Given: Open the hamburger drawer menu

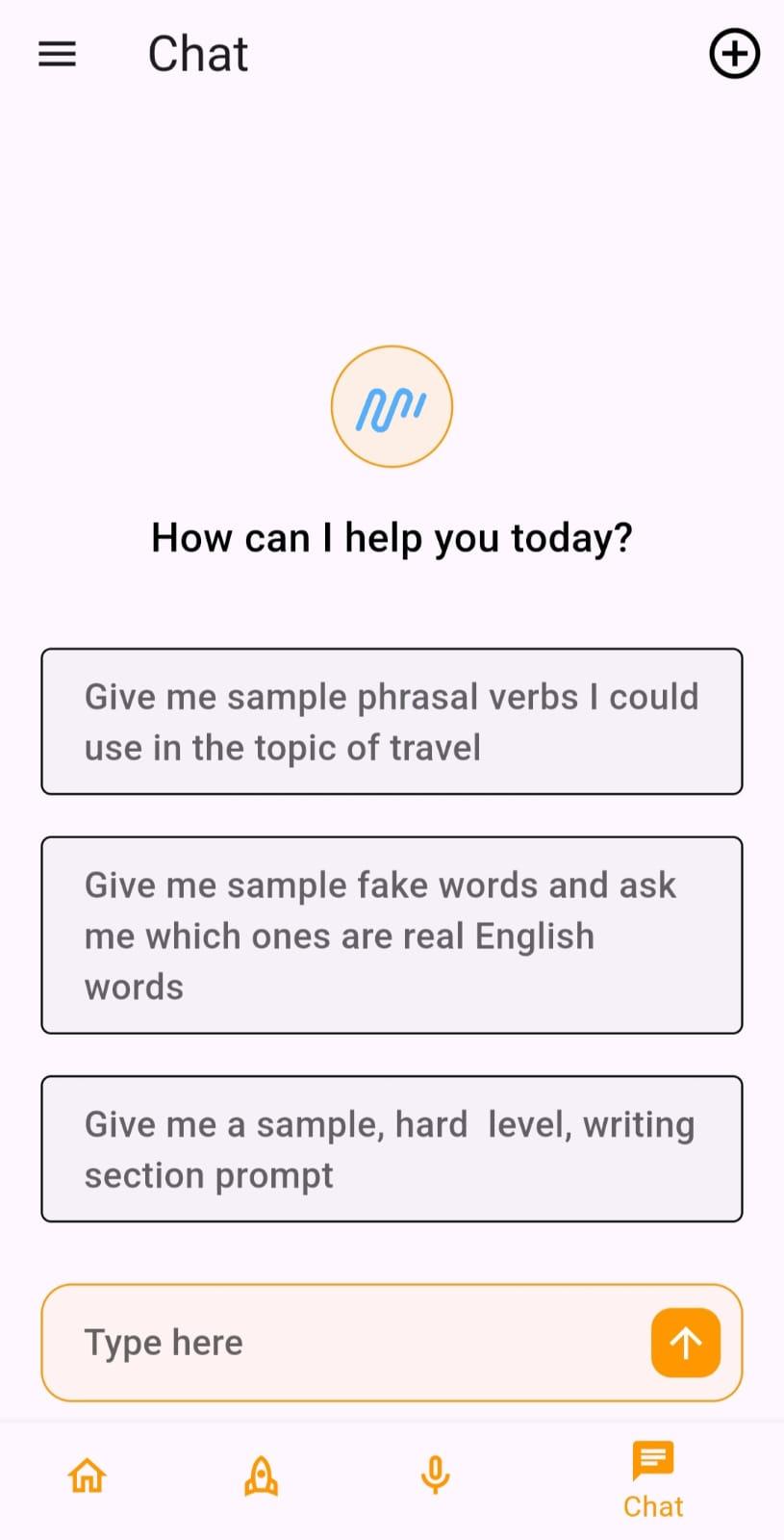Looking at the screenshot, I should pos(57,54).
